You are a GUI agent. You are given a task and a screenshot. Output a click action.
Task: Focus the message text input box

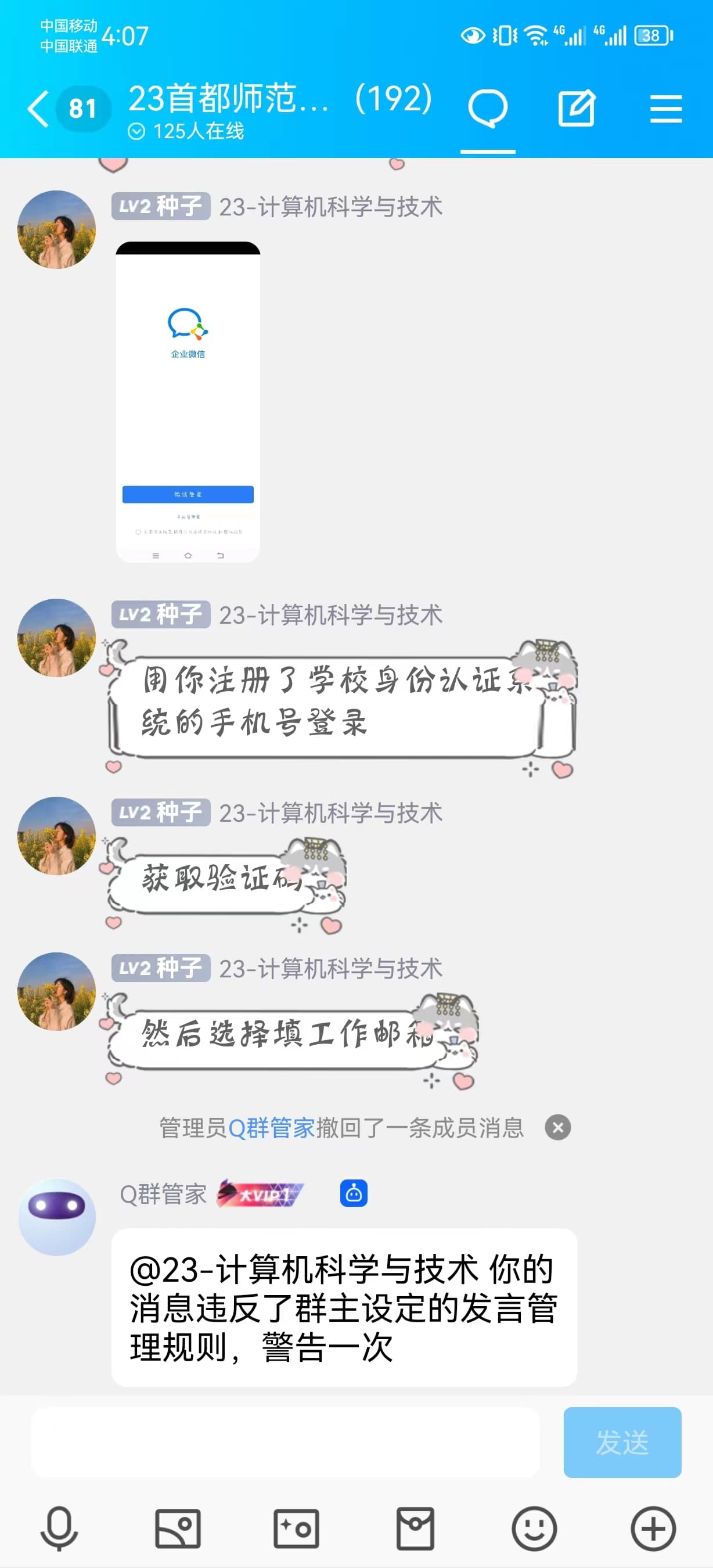285,1441
